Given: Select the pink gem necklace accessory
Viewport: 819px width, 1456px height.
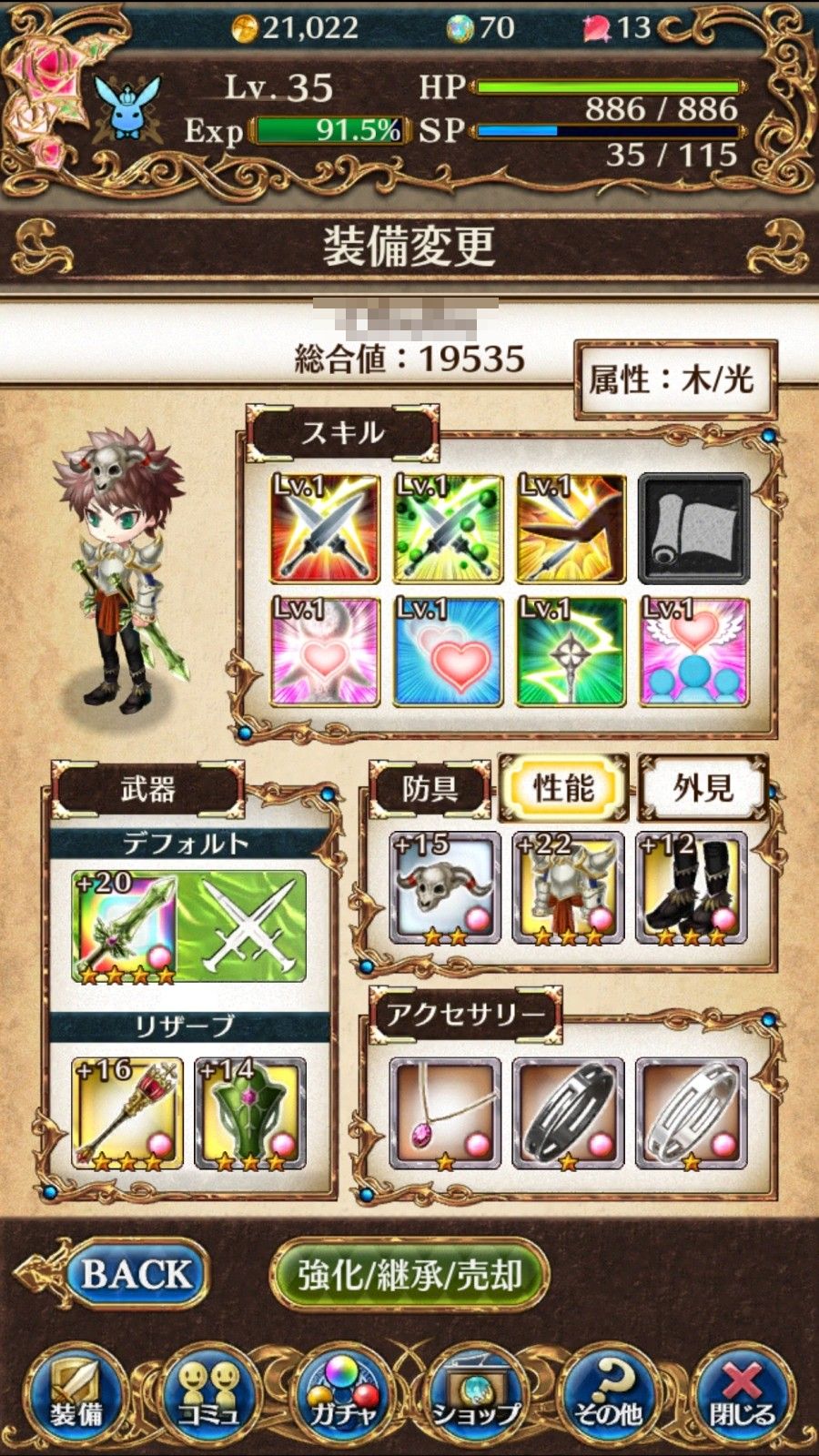Looking at the screenshot, I should coord(445,1113).
